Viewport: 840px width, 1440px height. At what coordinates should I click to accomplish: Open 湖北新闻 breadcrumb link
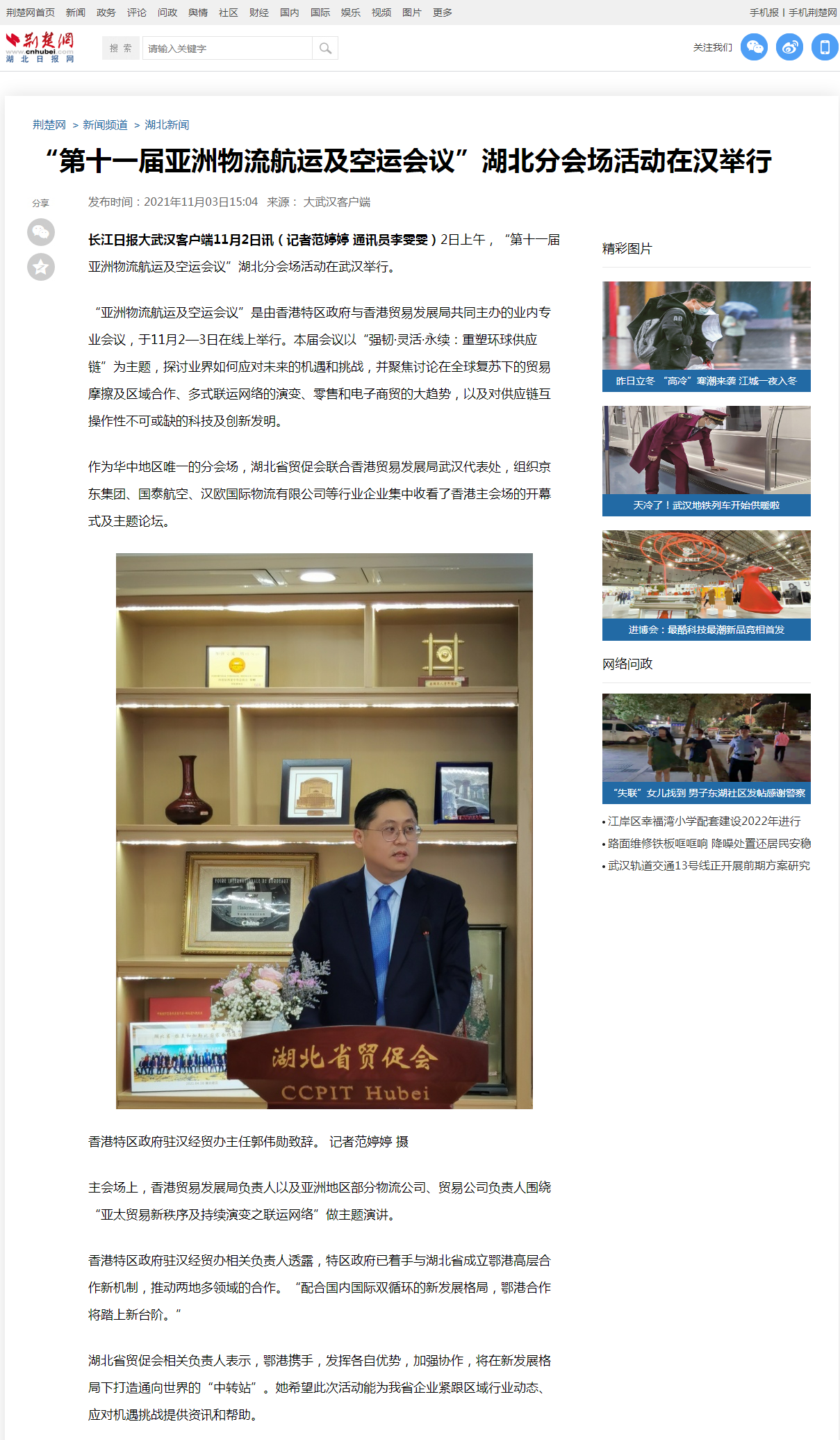point(167,125)
